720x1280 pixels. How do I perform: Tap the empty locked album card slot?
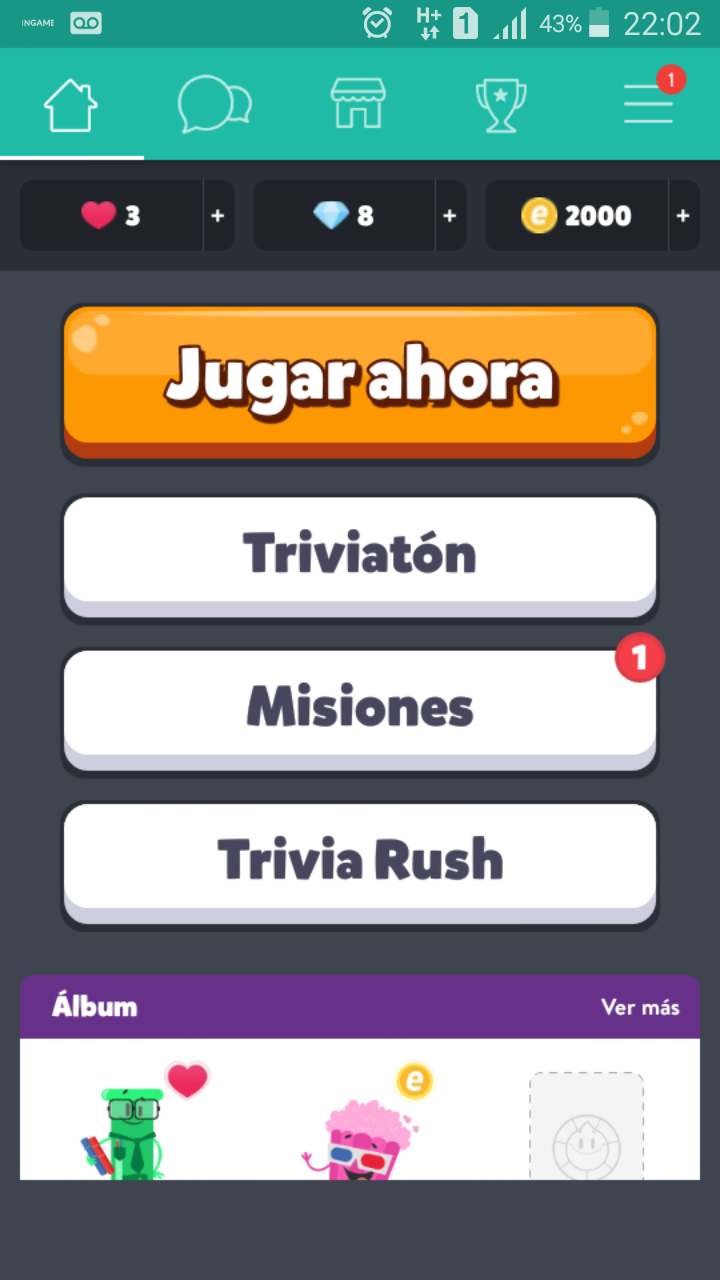586,1128
